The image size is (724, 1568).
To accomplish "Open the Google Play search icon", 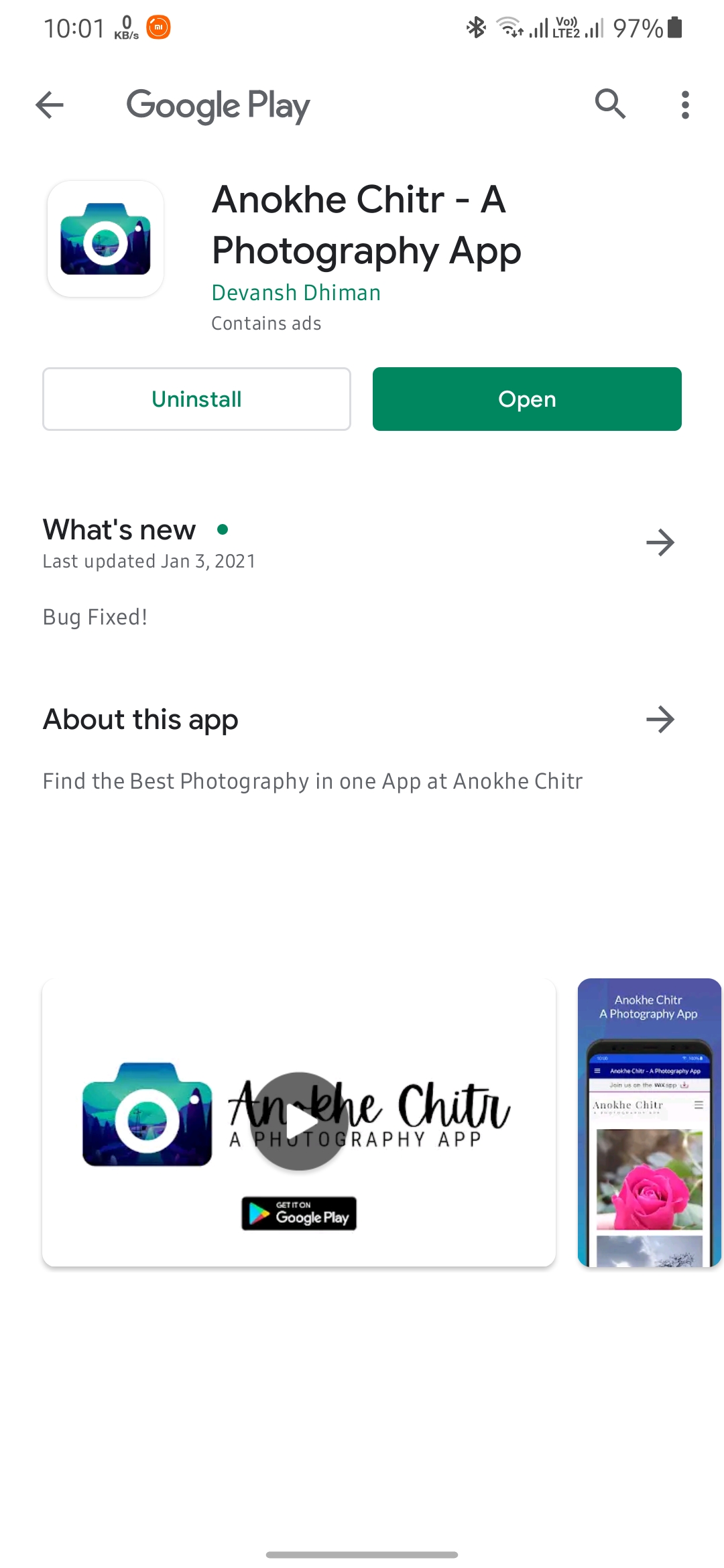I will tap(610, 104).
